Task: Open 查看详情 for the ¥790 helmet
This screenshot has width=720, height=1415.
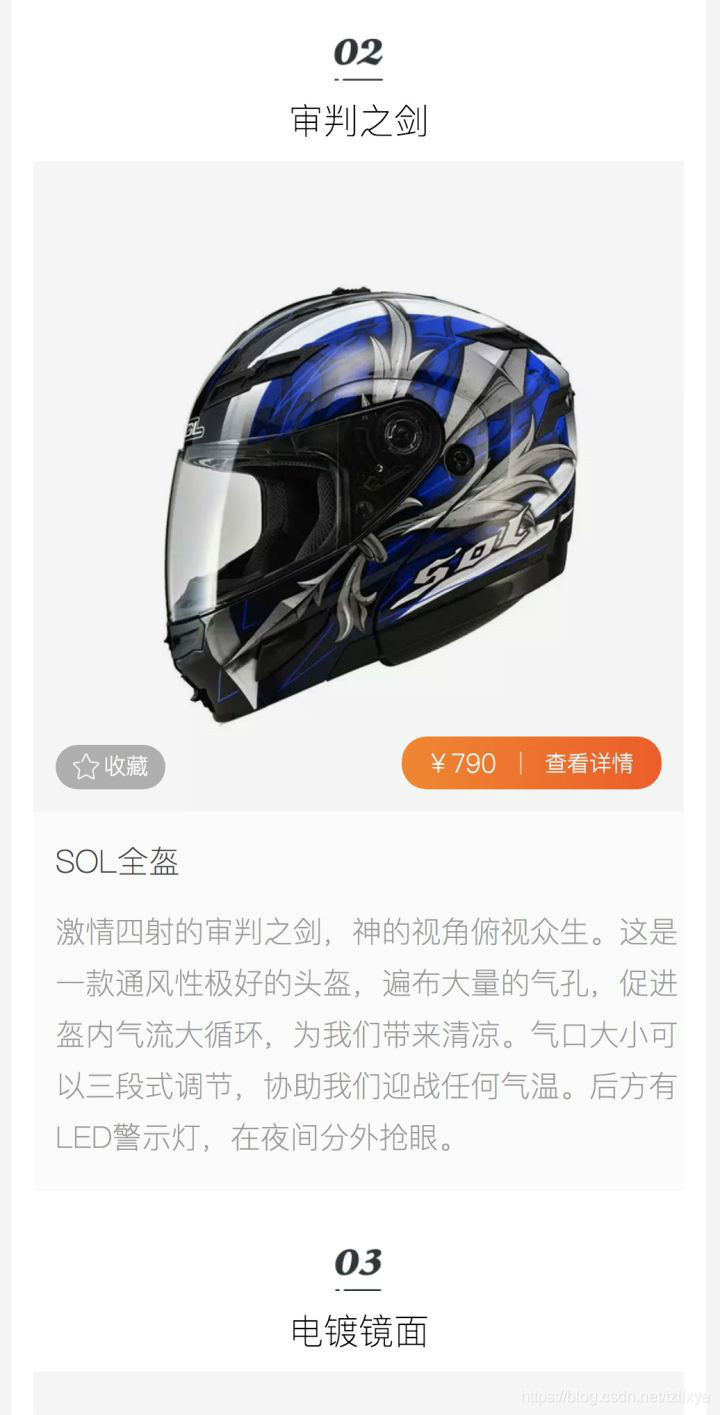Action: pyautogui.click(x=588, y=764)
